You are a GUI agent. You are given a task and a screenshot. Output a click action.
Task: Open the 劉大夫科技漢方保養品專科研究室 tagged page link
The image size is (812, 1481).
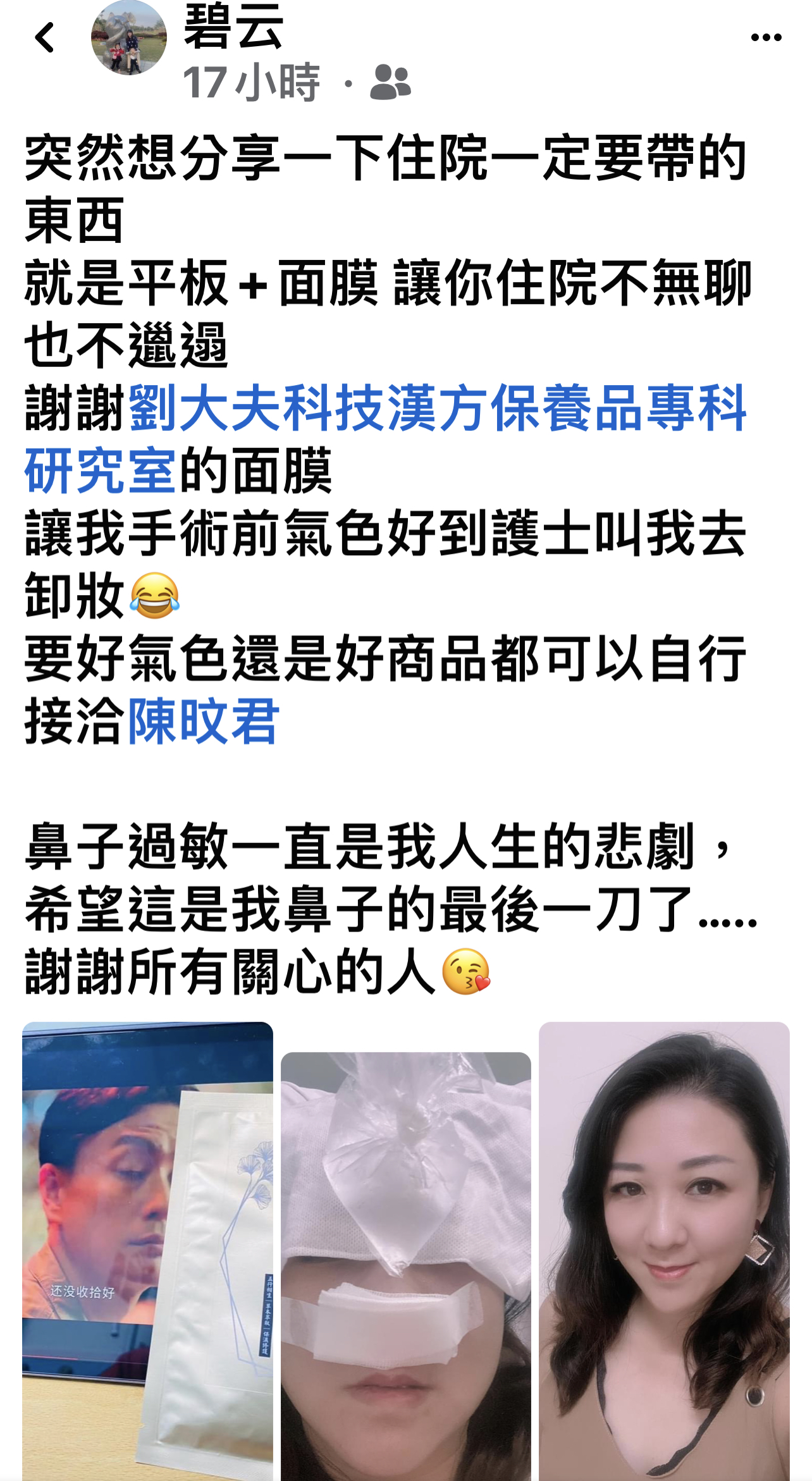point(436,409)
